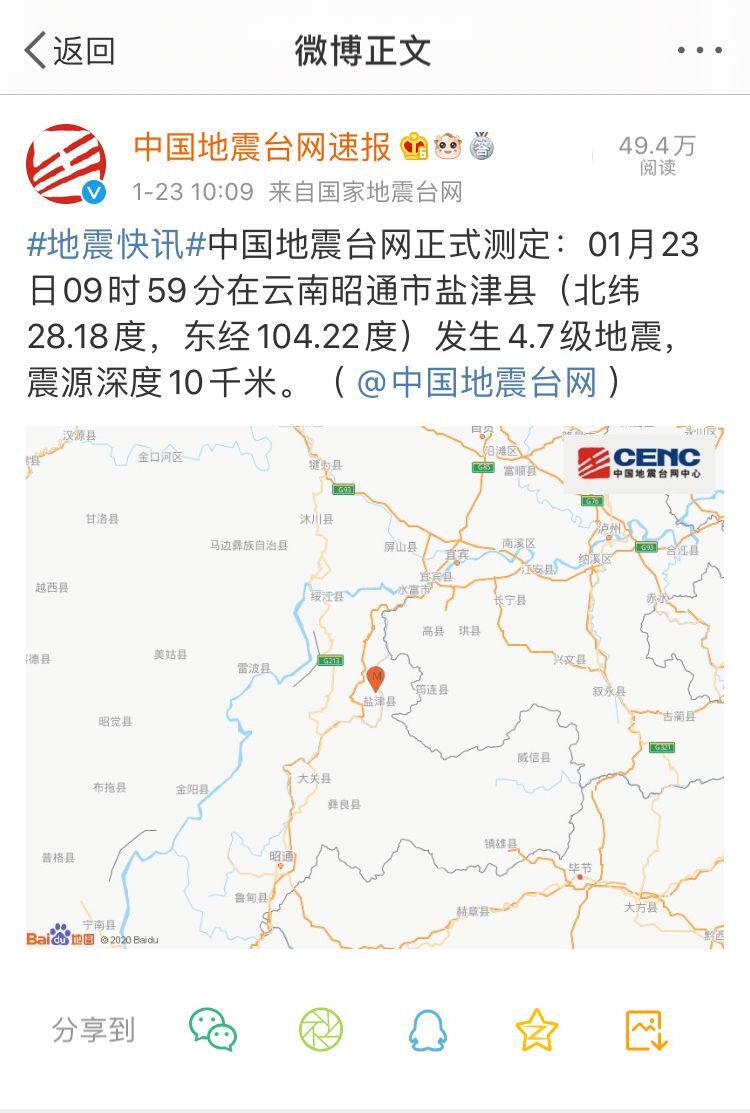View the earthquake map image

(x=375, y=687)
